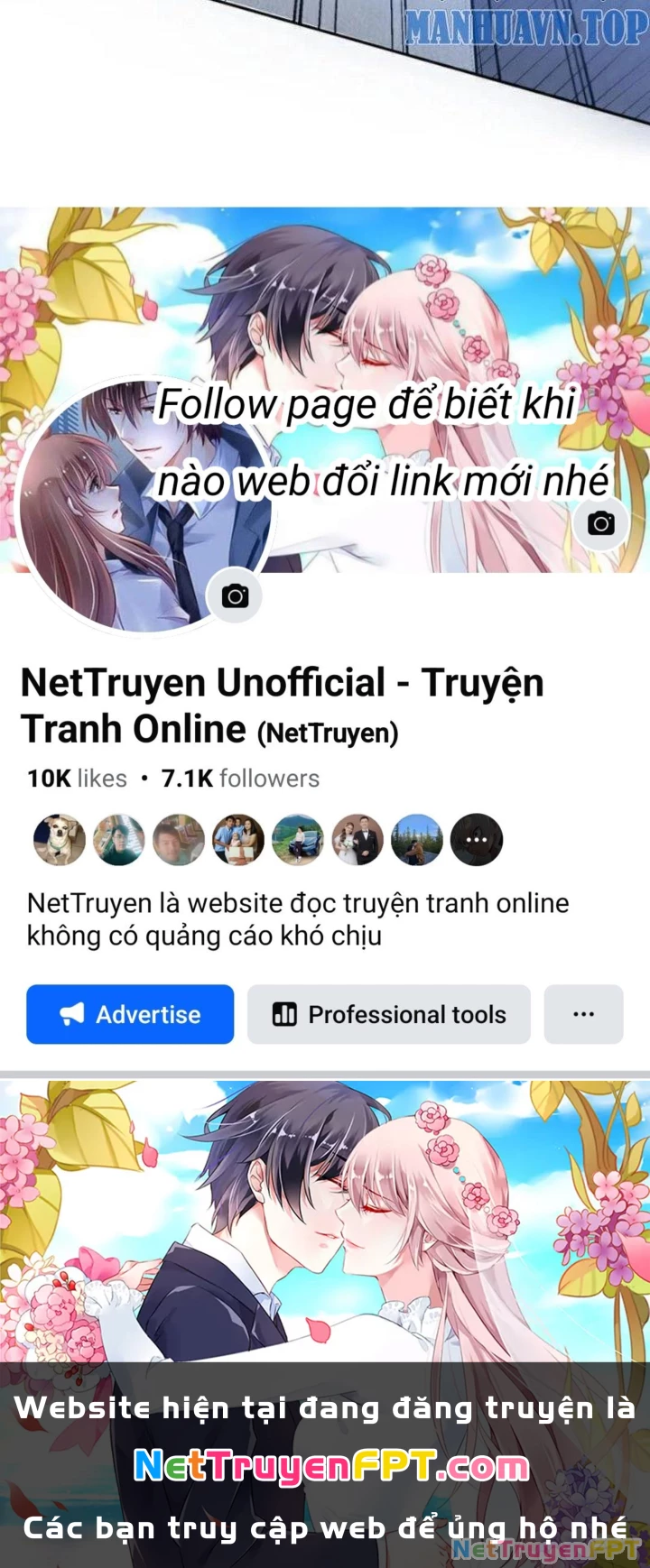The image size is (650, 1568).
Task: Open the dog avatar in the followers row
Action: pyautogui.click(x=59, y=839)
